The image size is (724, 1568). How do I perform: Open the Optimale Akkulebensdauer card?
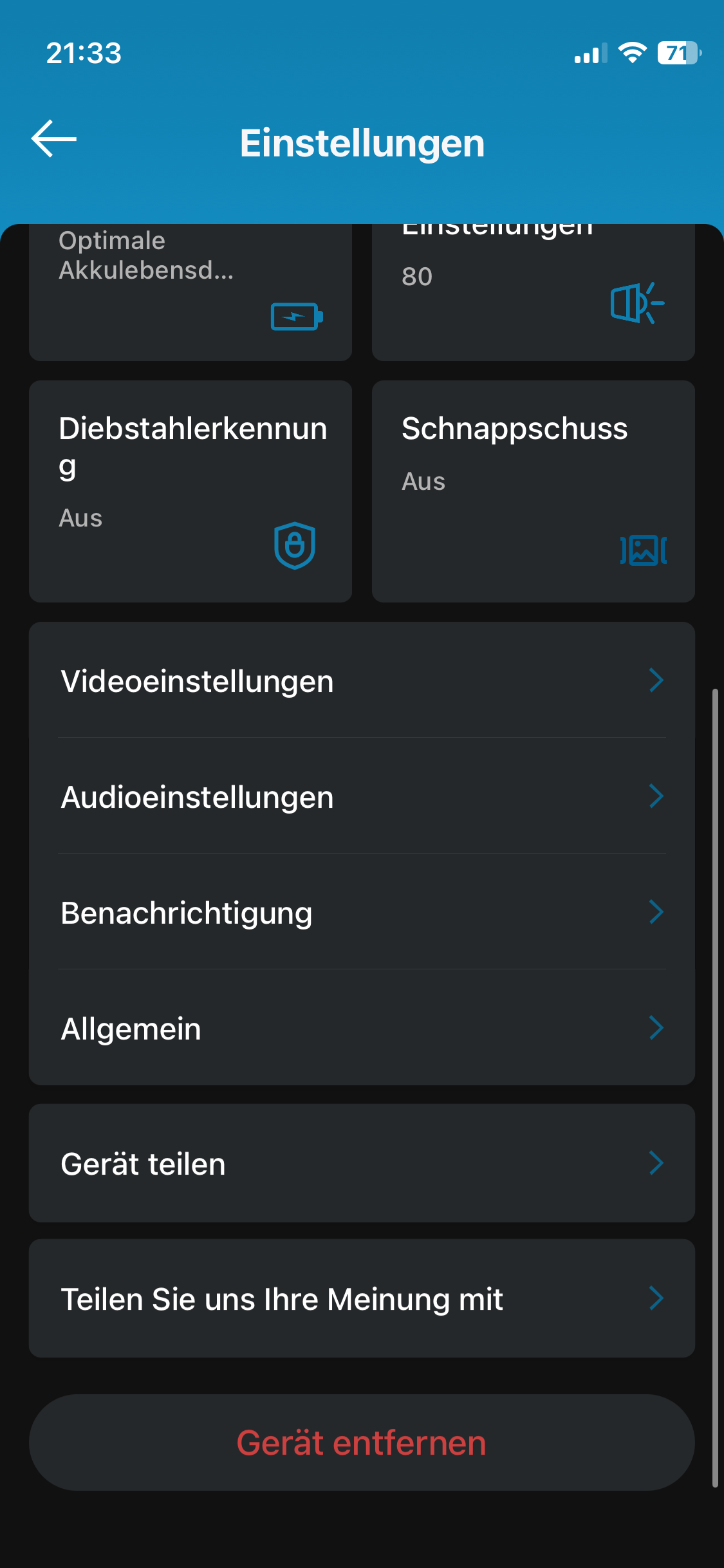(190, 293)
